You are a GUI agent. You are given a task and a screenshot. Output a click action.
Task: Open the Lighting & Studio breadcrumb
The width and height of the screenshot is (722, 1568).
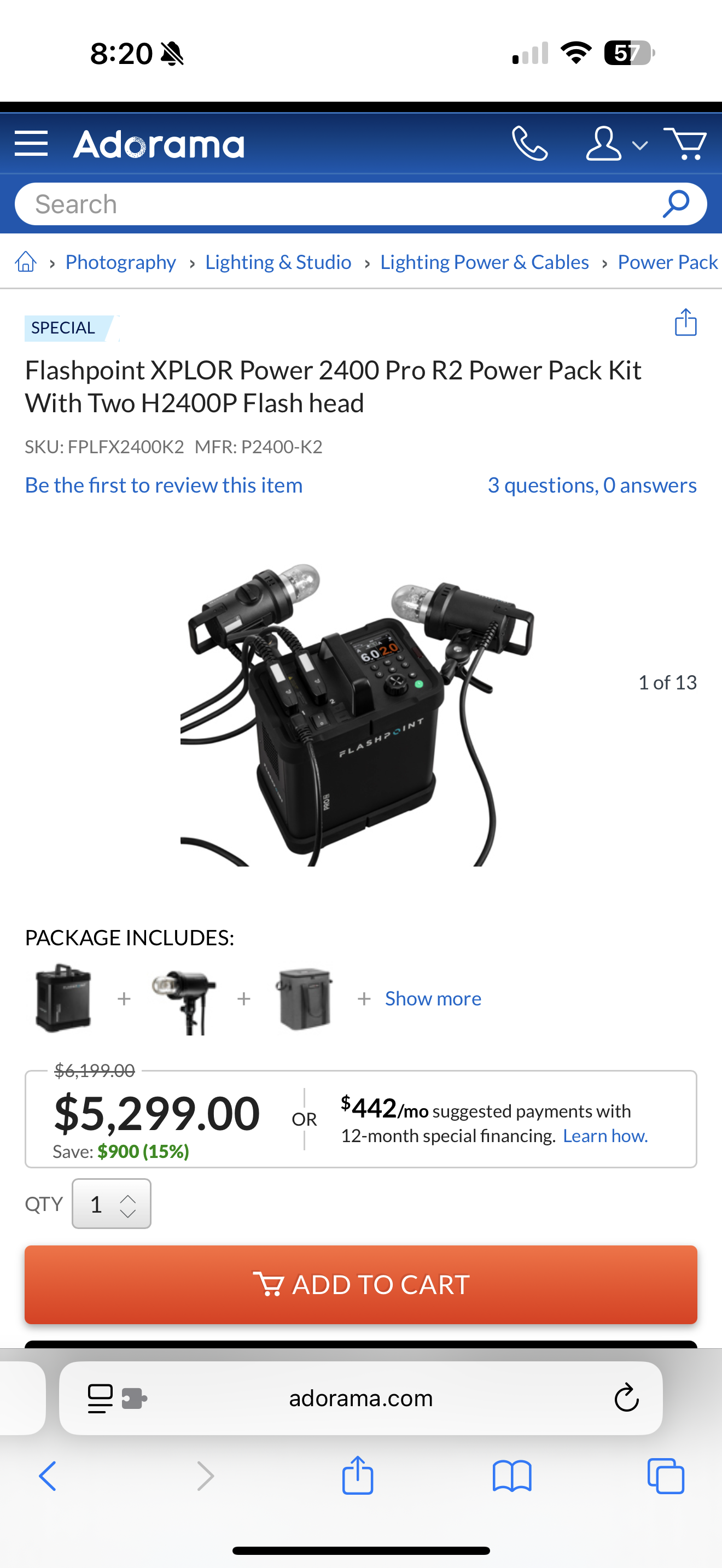point(278,262)
